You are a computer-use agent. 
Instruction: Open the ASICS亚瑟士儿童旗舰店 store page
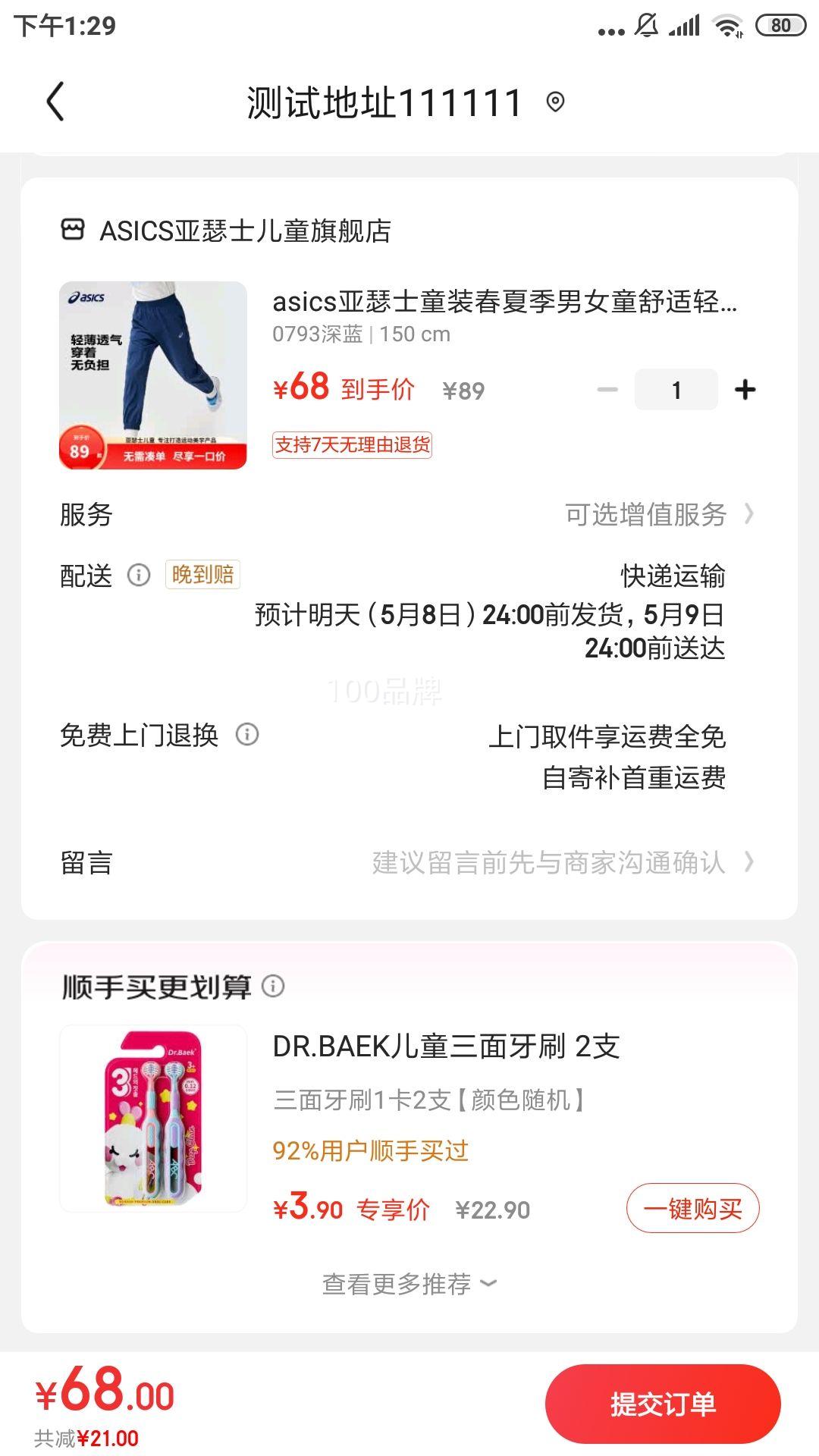click(244, 231)
